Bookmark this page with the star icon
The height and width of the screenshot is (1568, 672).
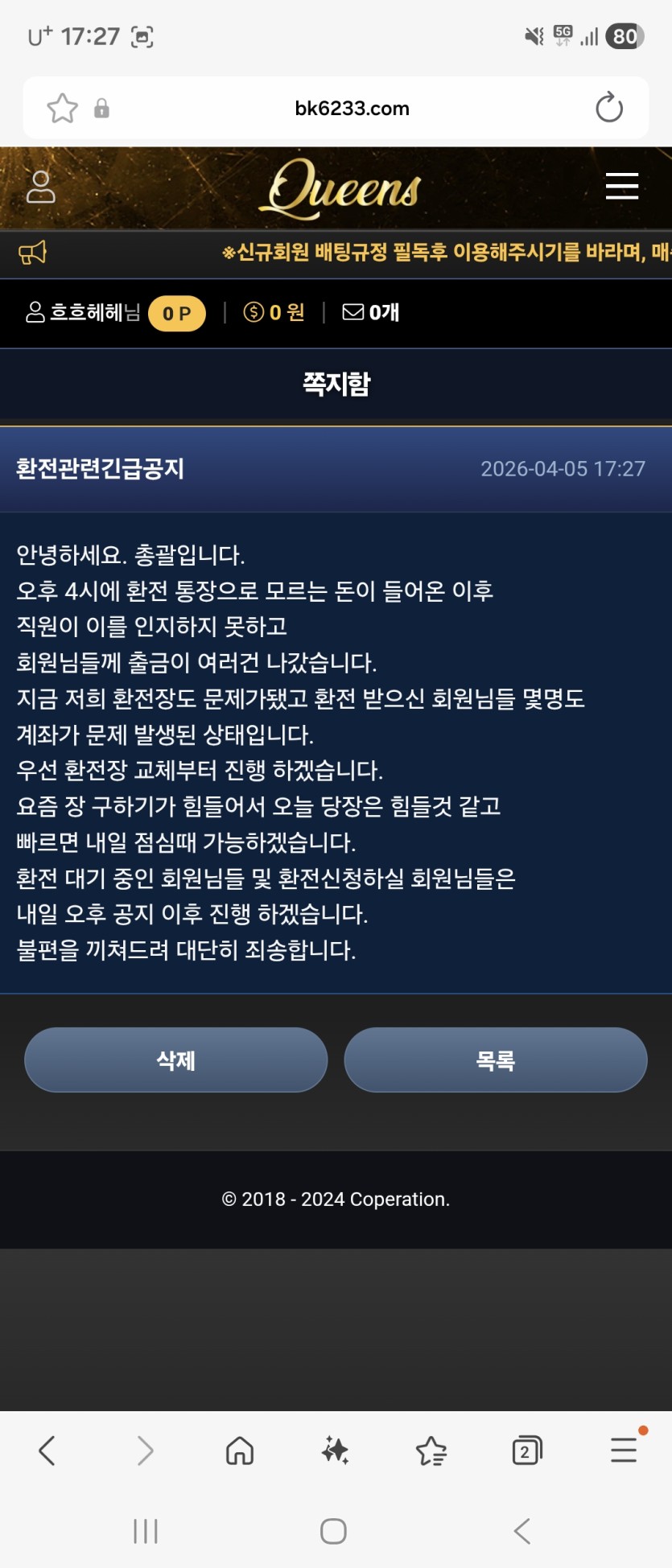click(62, 108)
